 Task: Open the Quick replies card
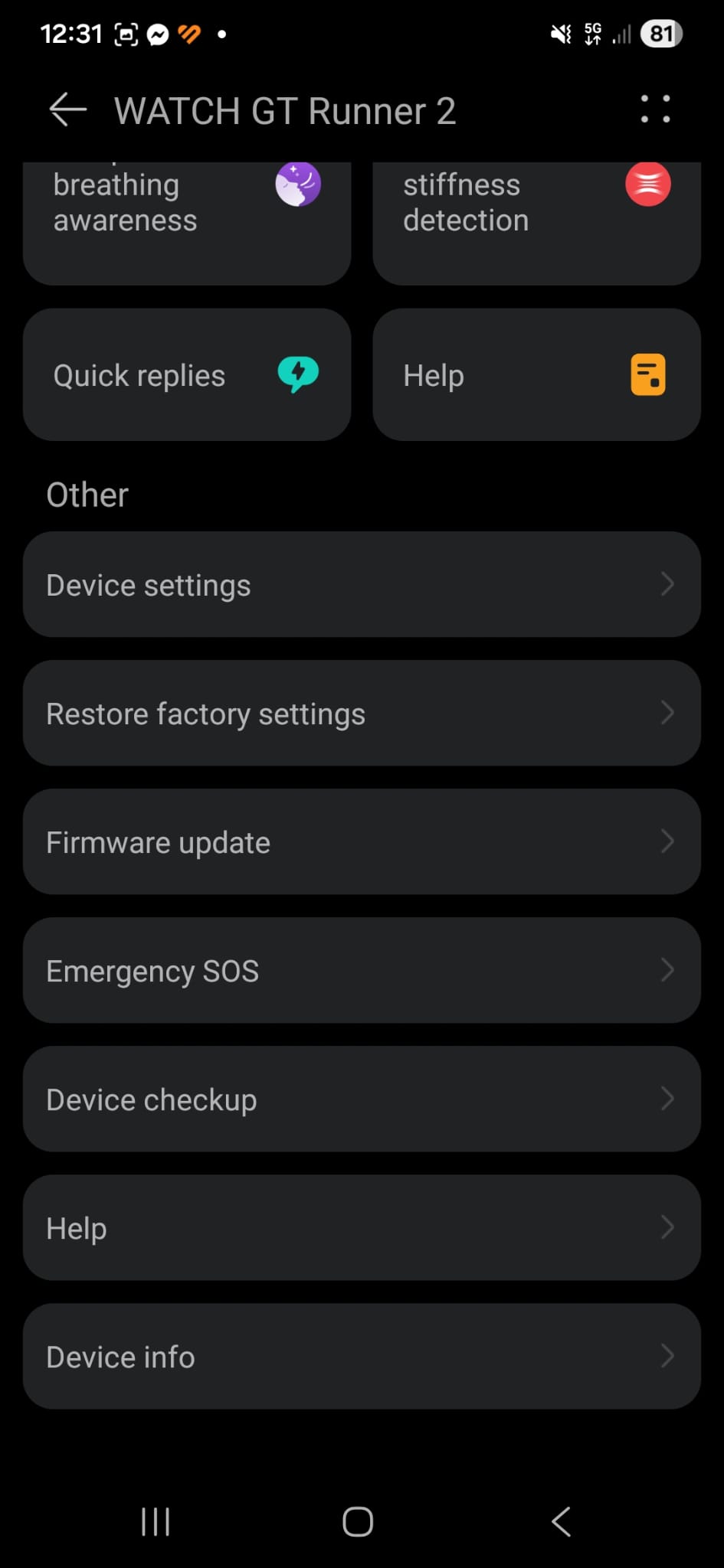tap(186, 374)
